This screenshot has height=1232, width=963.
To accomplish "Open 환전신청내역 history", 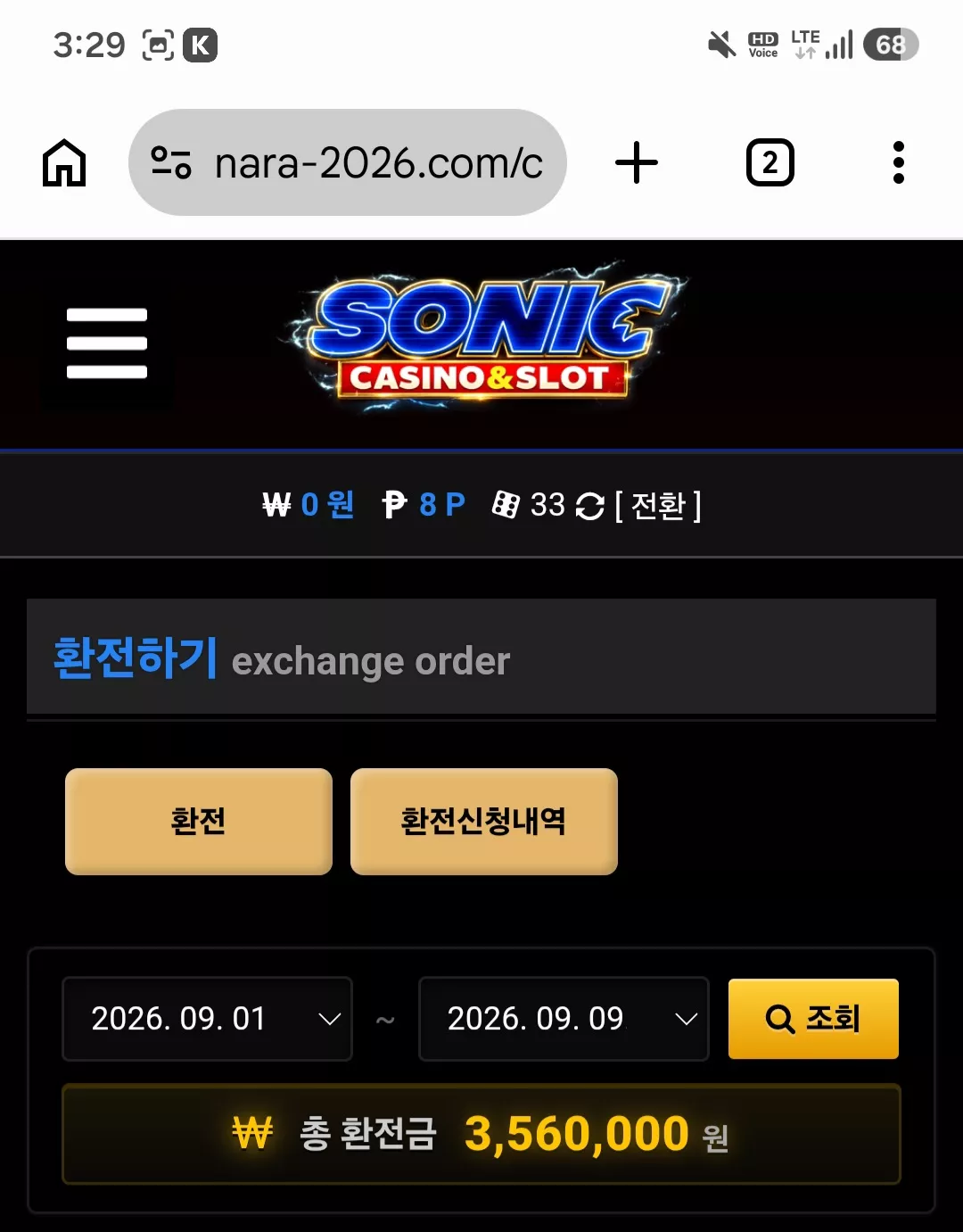I will coord(484,821).
